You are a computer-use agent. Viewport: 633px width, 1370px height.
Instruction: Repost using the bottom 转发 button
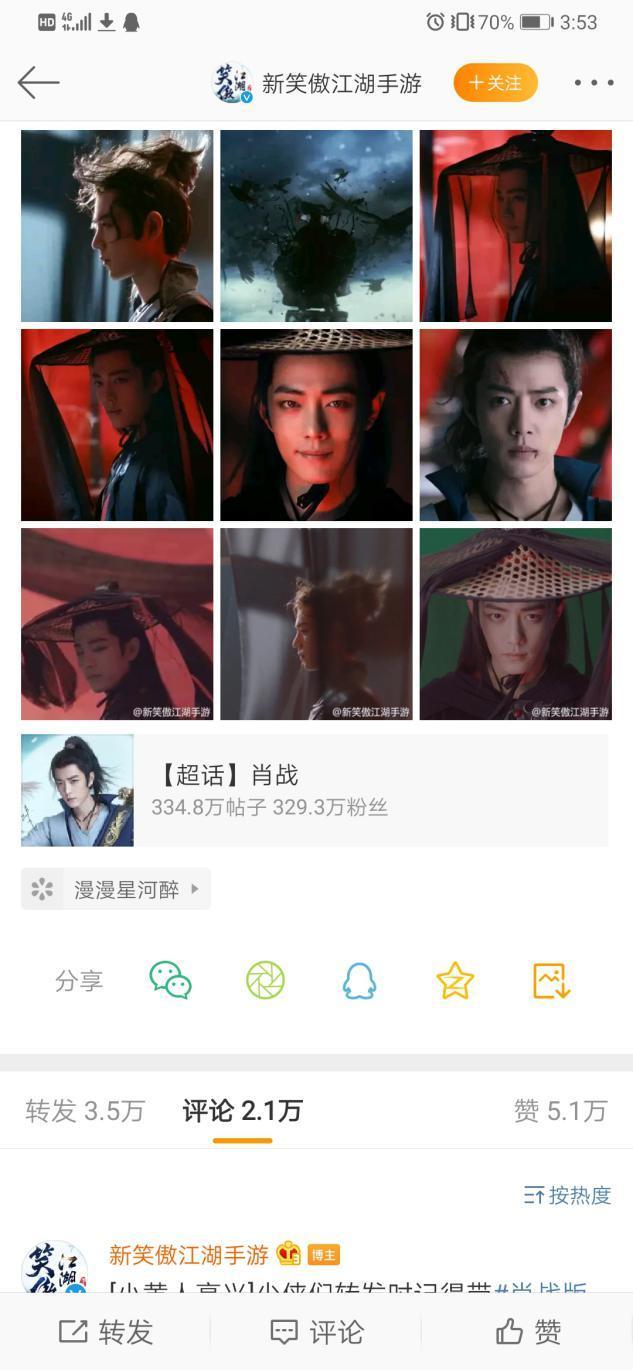(x=106, y=1332)
